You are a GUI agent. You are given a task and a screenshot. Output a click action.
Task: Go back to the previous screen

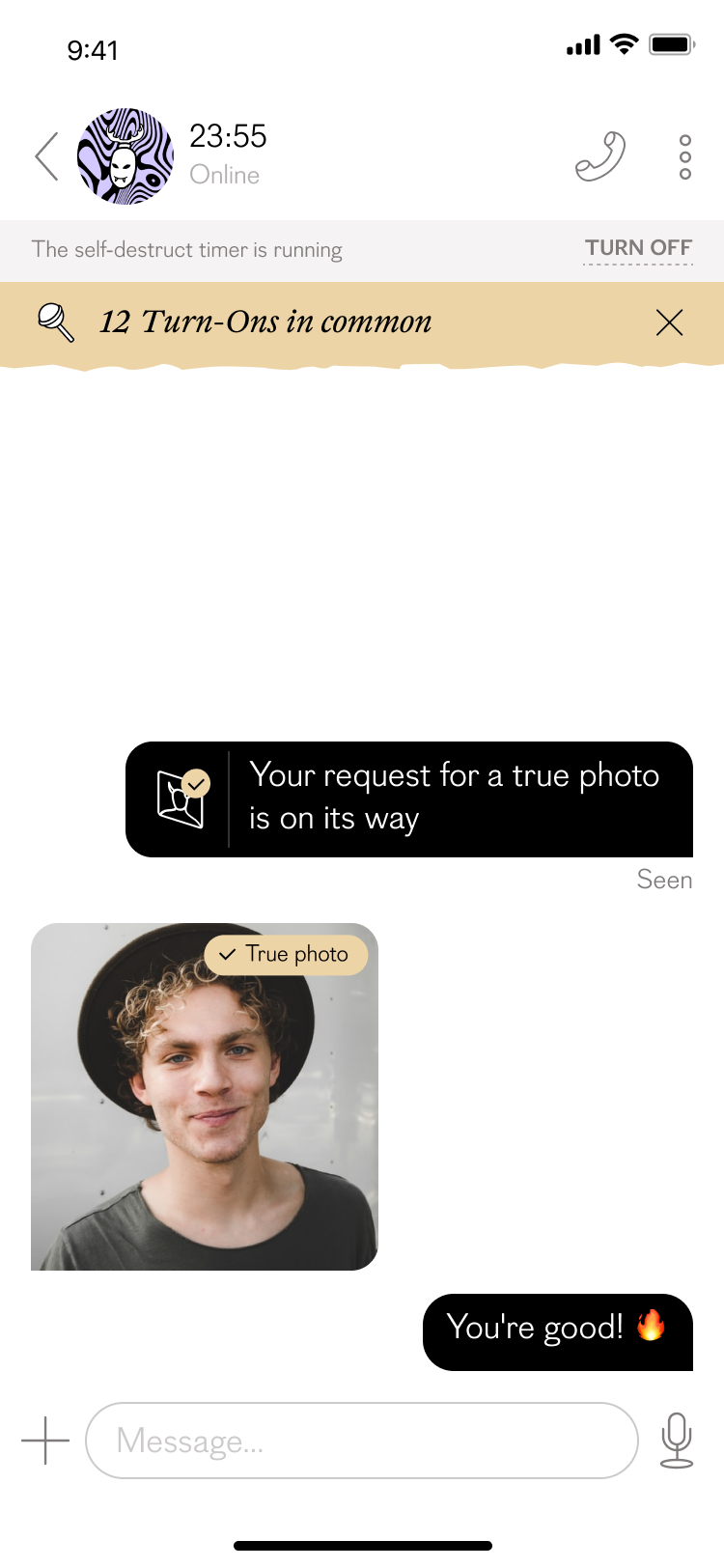46,156
